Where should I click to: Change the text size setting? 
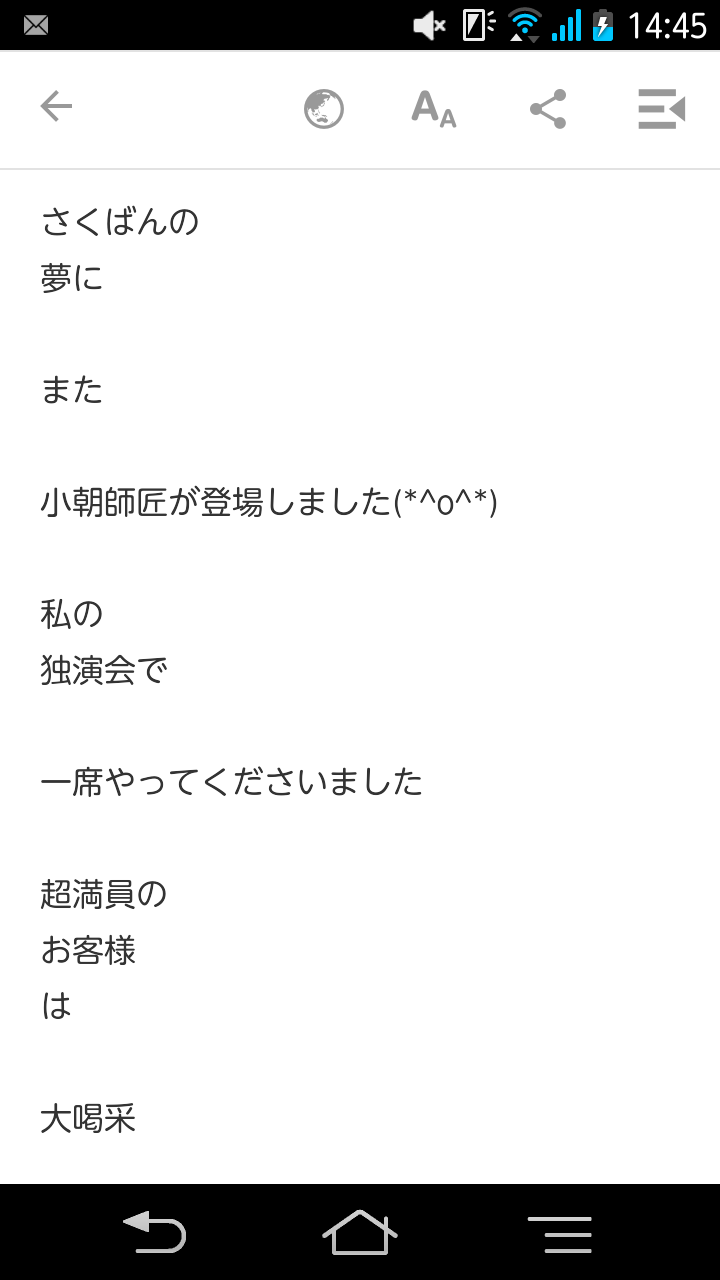pyautogui.click(x=434, y=109)
